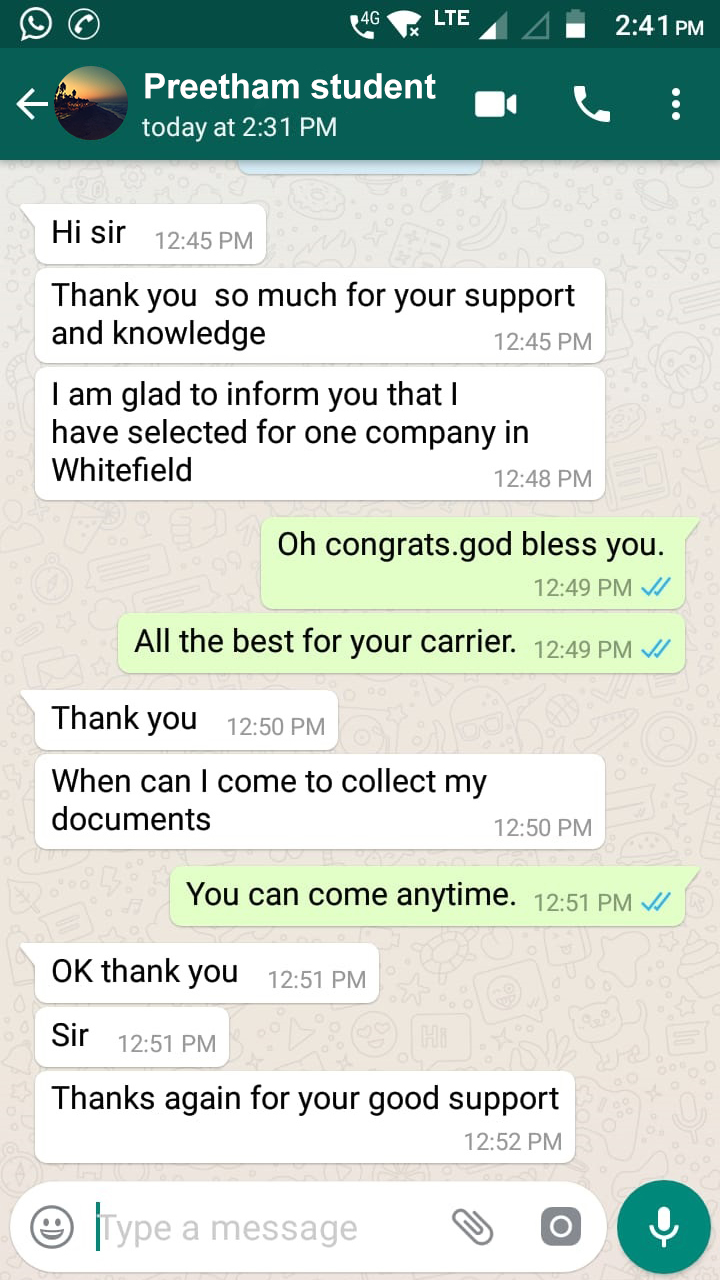Viewport: 720px width, 1280px height.
Task: Open the overflow menu
Action: pos(676,104)
